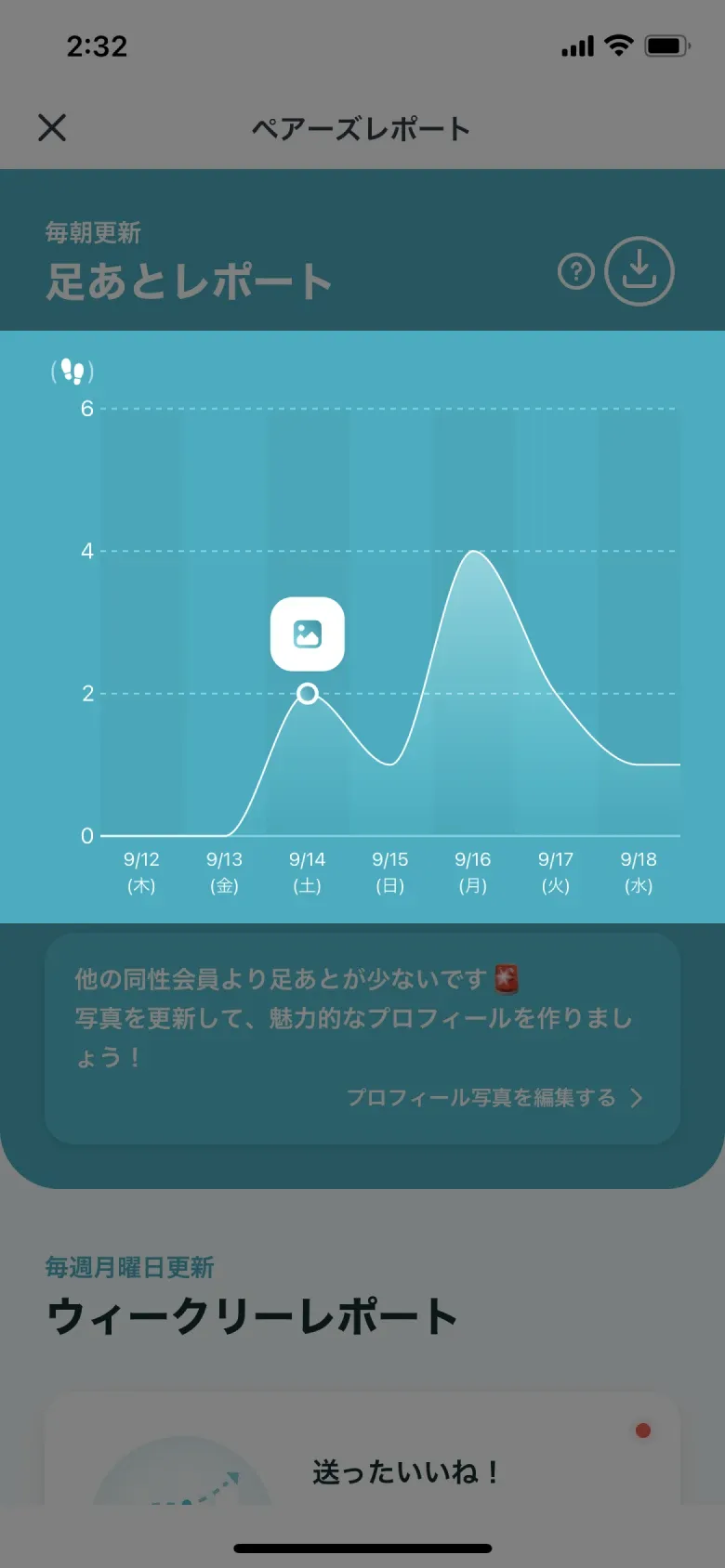This screenshot has width=725, height=1568.
Task: Close the ペアーズレポート screen
Action: 53,129
